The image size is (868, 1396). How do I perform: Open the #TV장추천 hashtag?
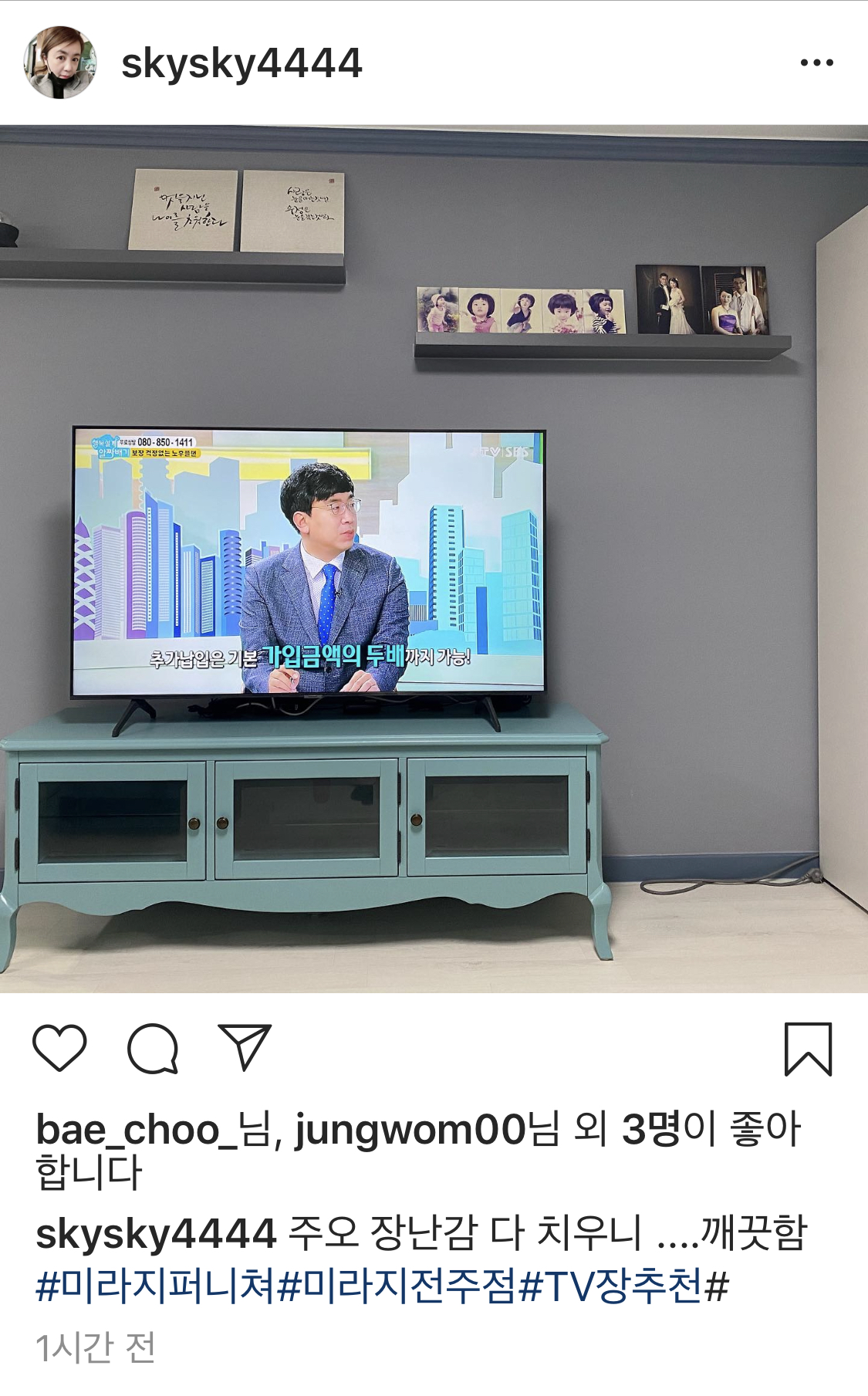pos(610,1286)
